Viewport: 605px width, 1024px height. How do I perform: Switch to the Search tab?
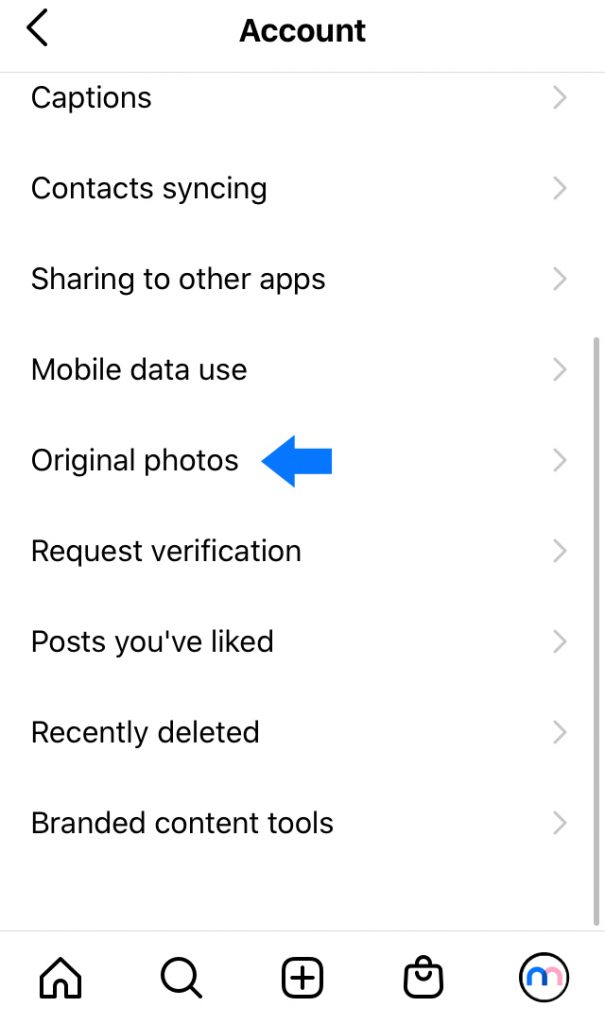181,978
